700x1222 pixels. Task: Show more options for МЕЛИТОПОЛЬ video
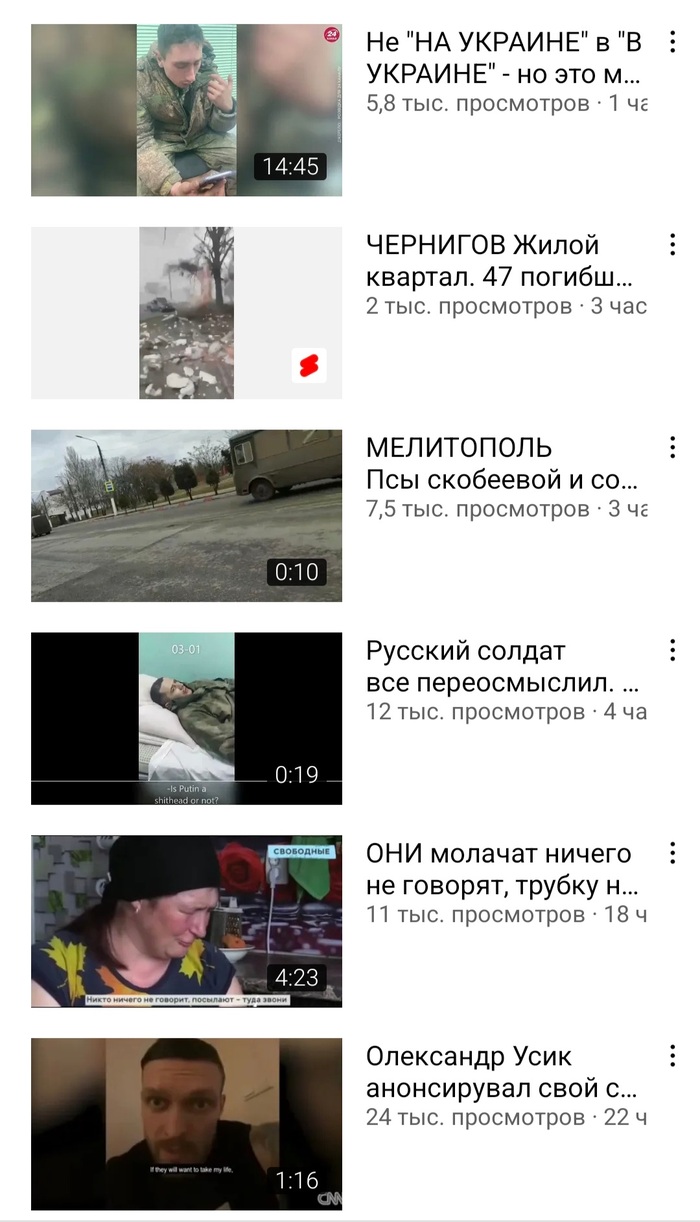(x=672, y=447)
